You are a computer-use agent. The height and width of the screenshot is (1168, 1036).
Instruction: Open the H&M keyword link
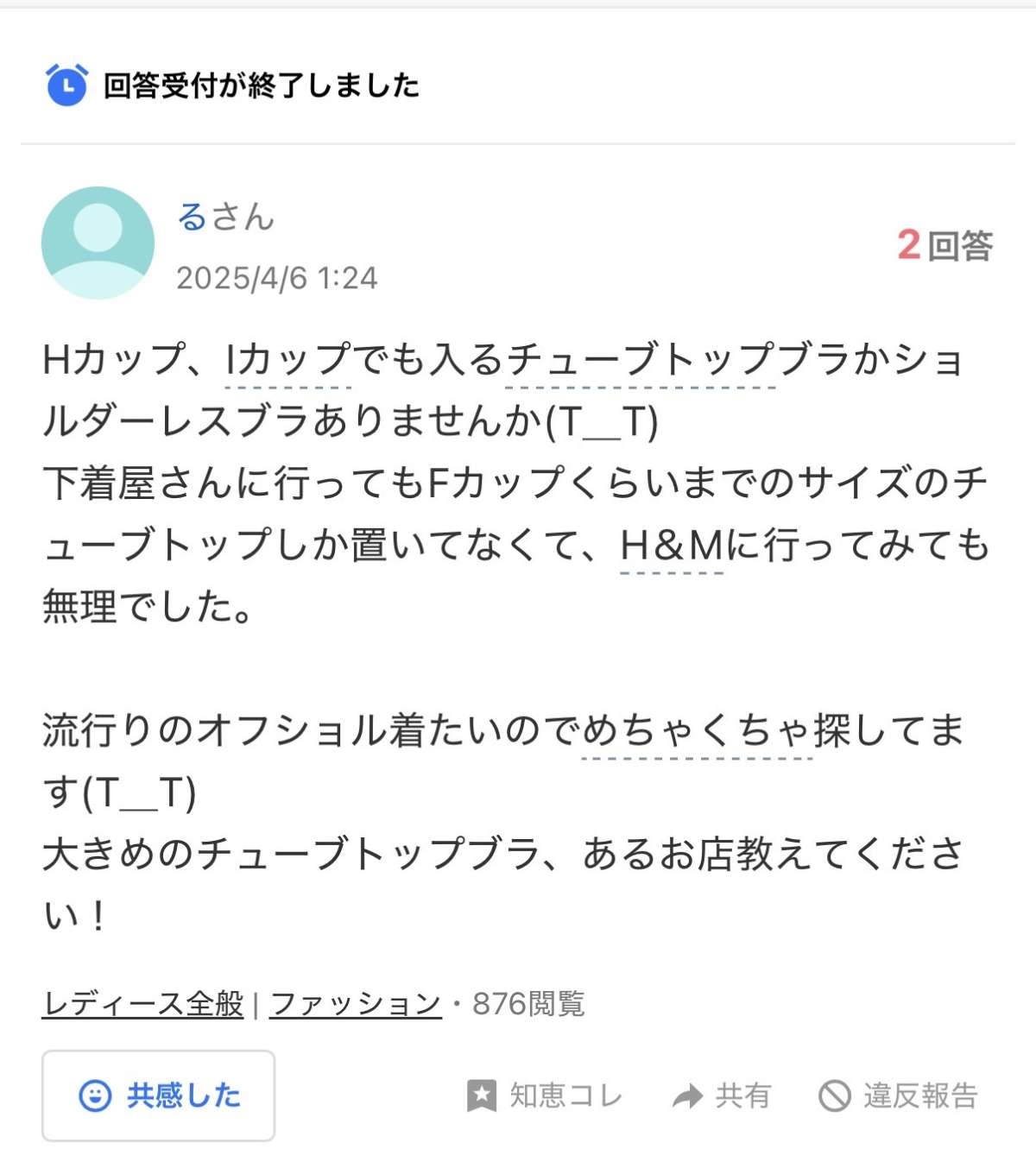click(x=672, y=546)
